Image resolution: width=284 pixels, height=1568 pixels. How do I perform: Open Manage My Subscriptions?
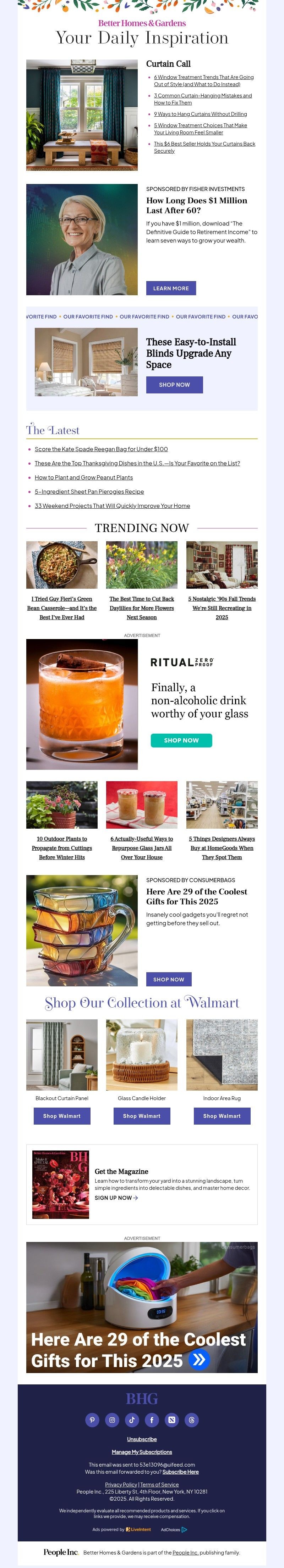(142, 1452)
